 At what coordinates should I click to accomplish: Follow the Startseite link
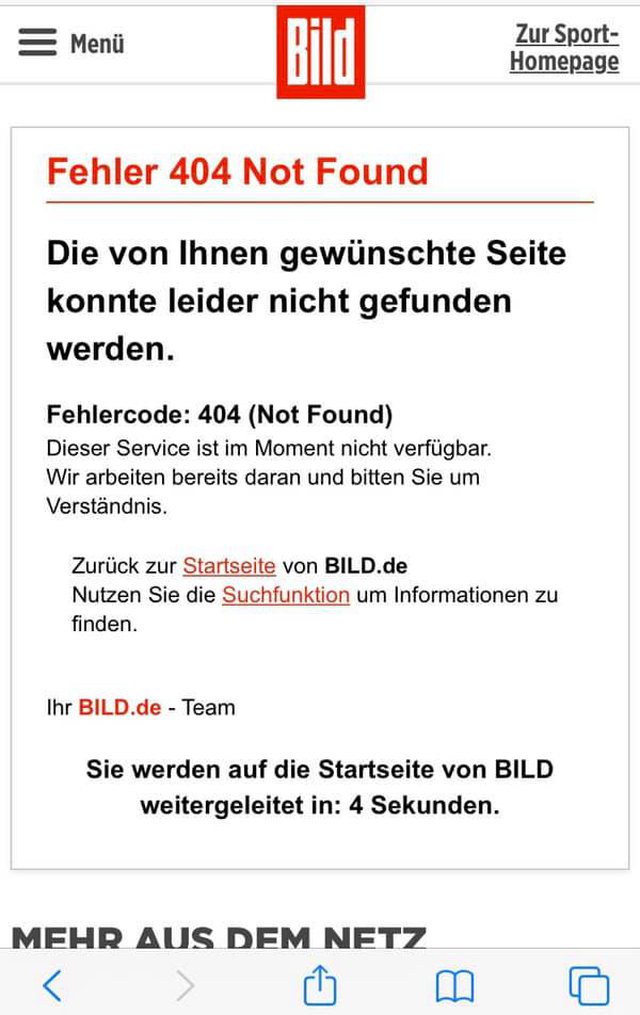229,566
